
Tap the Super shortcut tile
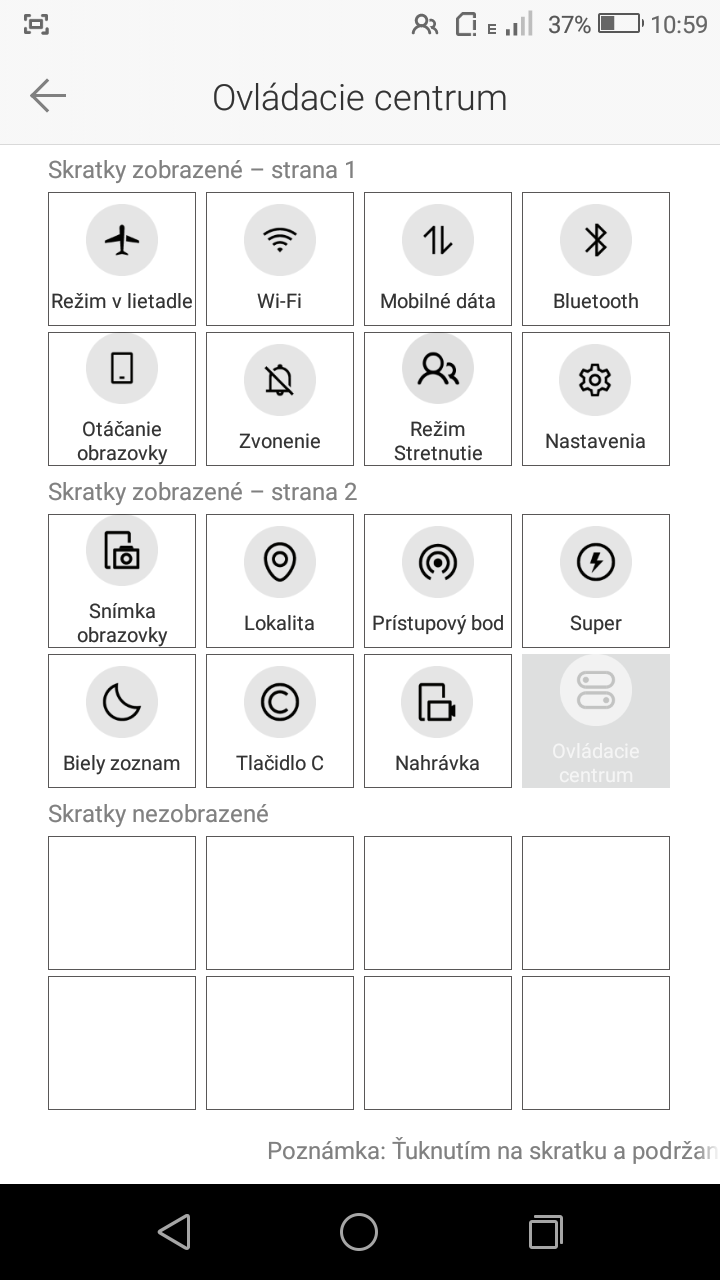pos(596,581)
